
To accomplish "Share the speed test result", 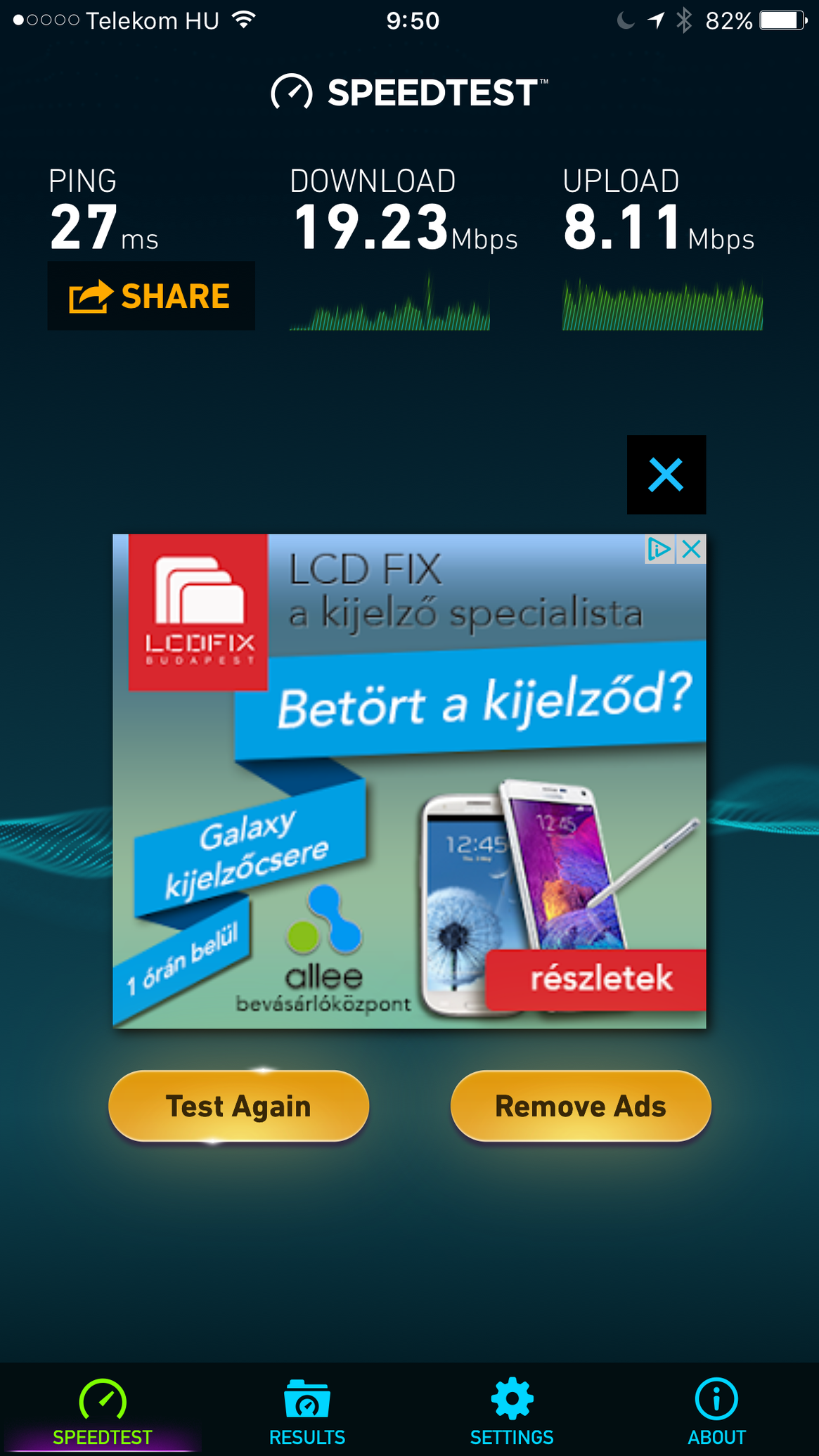I will point(150,296).
